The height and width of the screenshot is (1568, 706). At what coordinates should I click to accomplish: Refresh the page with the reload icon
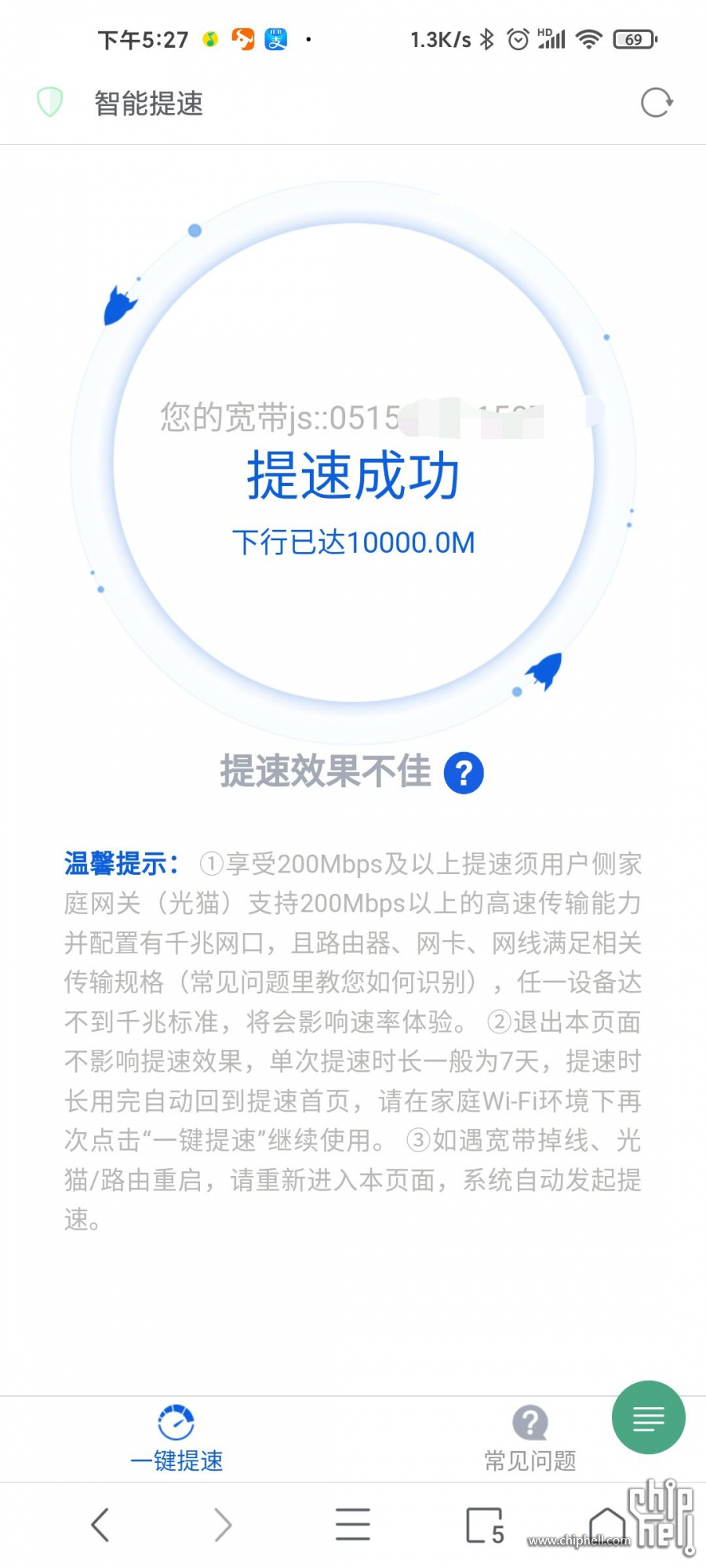pos(656,103)
